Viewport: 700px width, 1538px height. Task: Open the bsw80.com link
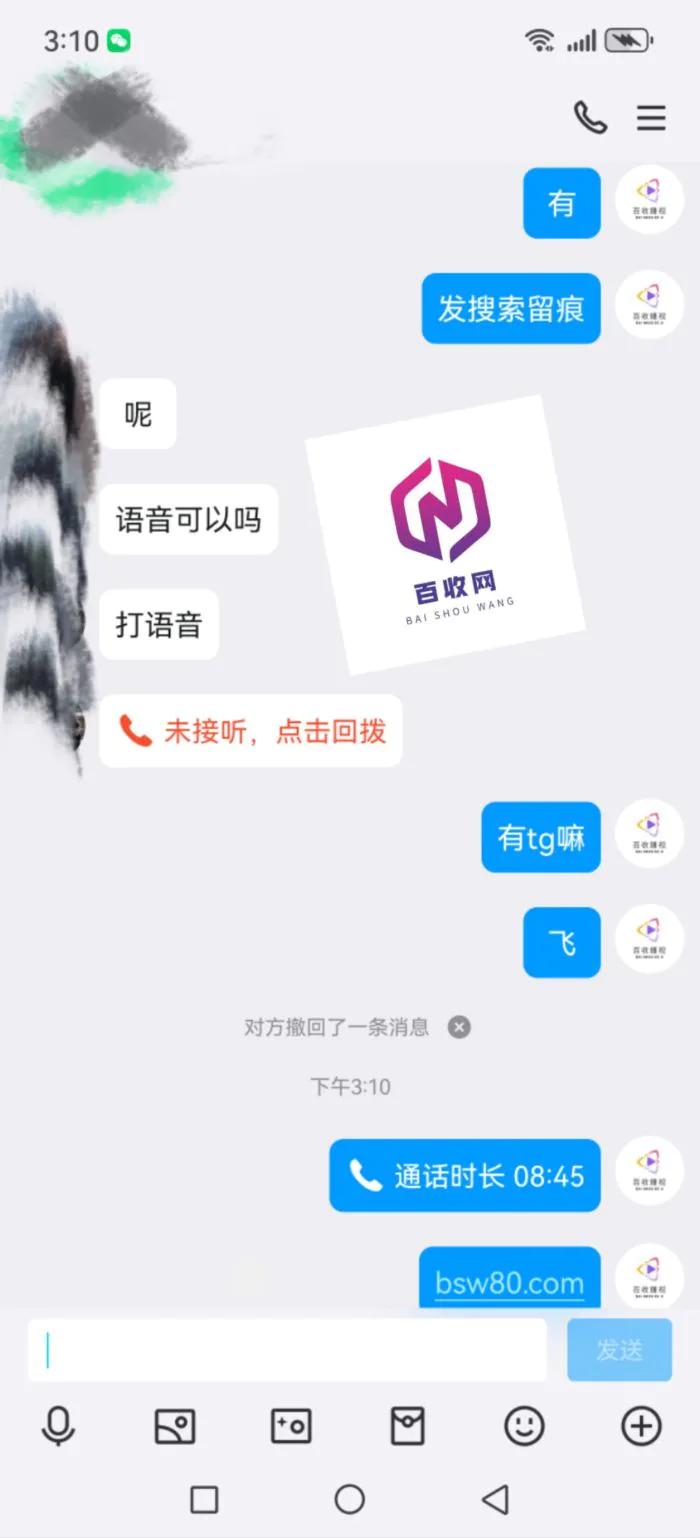point(509,1282)
